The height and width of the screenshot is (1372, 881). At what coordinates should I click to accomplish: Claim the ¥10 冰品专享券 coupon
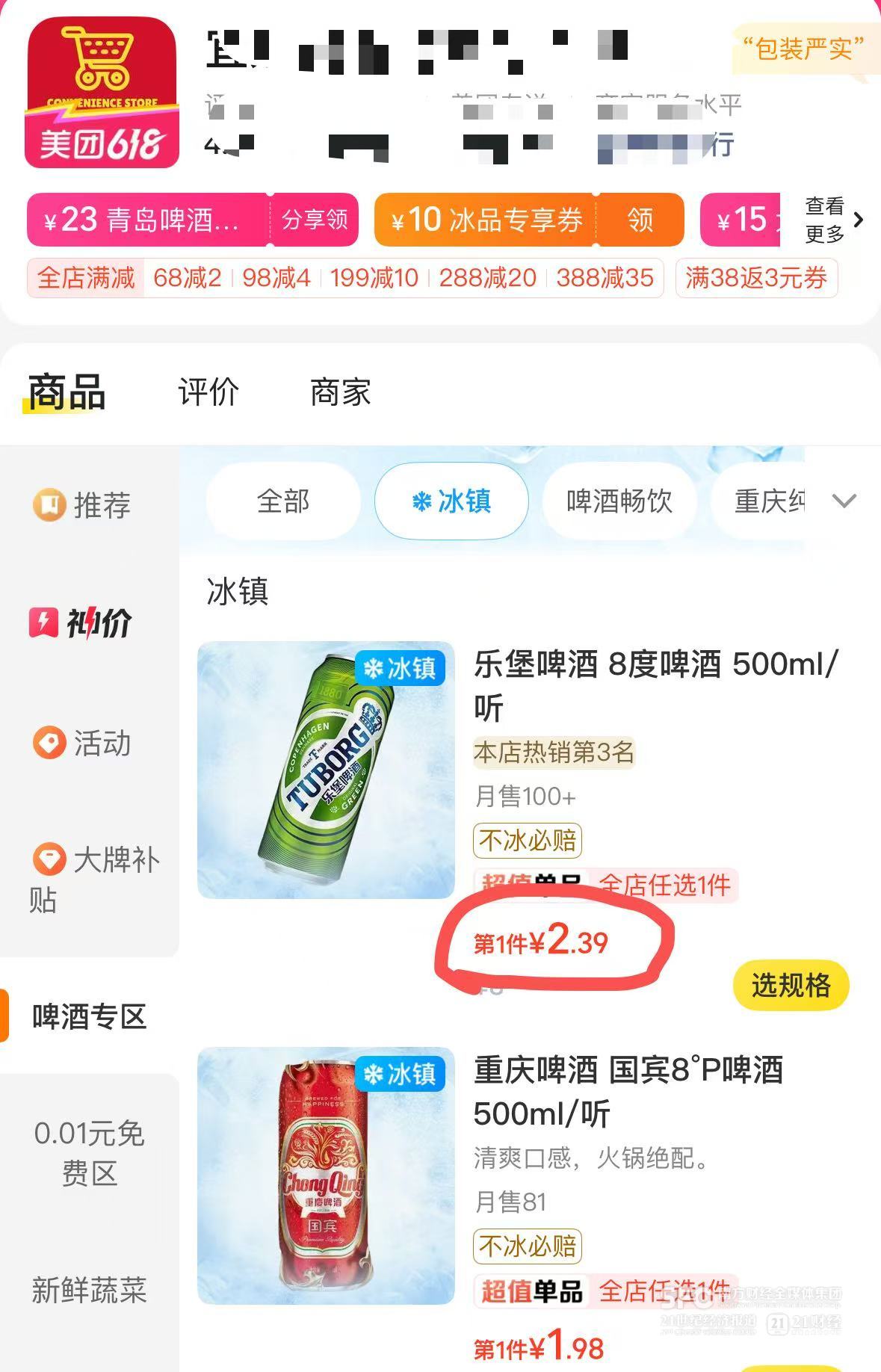click(x=640, y=220)
